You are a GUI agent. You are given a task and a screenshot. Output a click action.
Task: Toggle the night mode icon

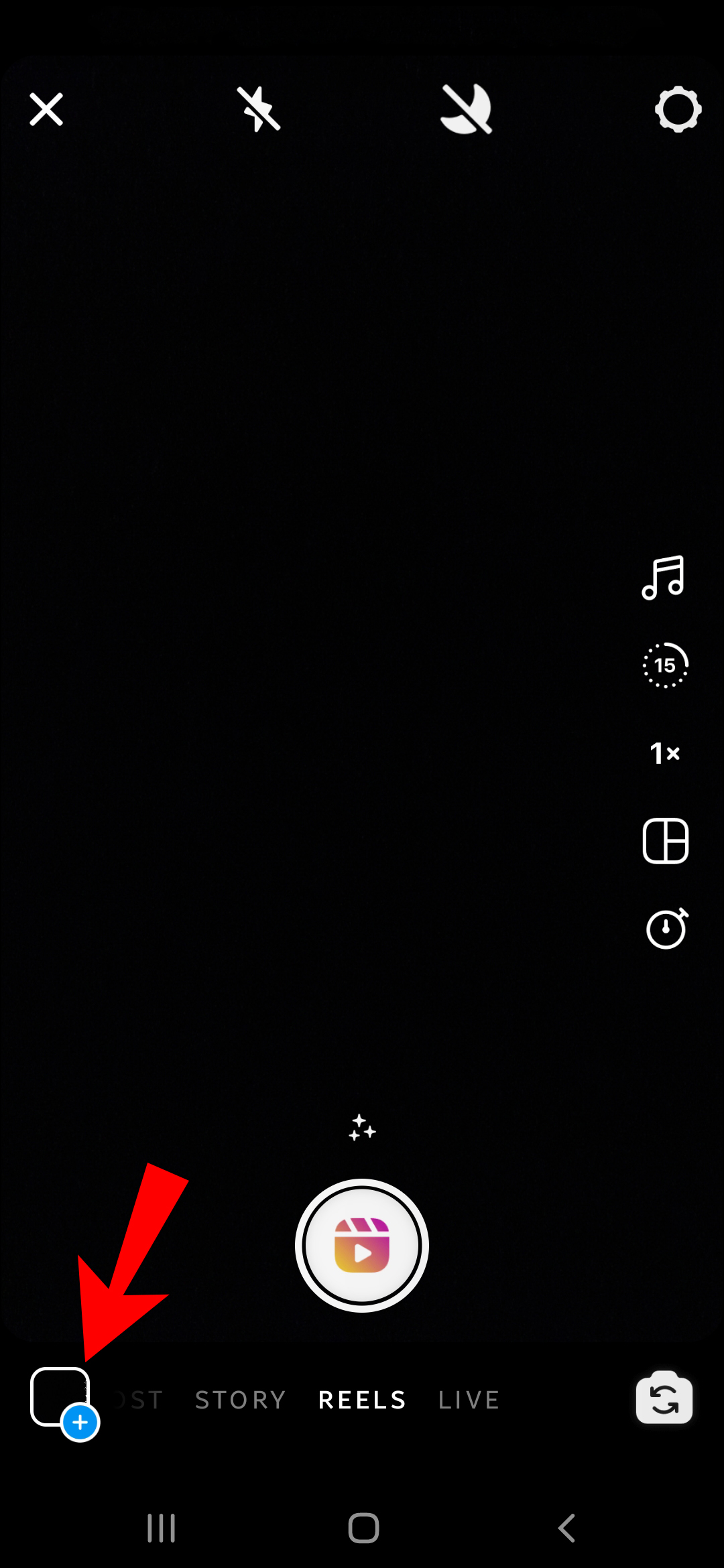[467, 109]
